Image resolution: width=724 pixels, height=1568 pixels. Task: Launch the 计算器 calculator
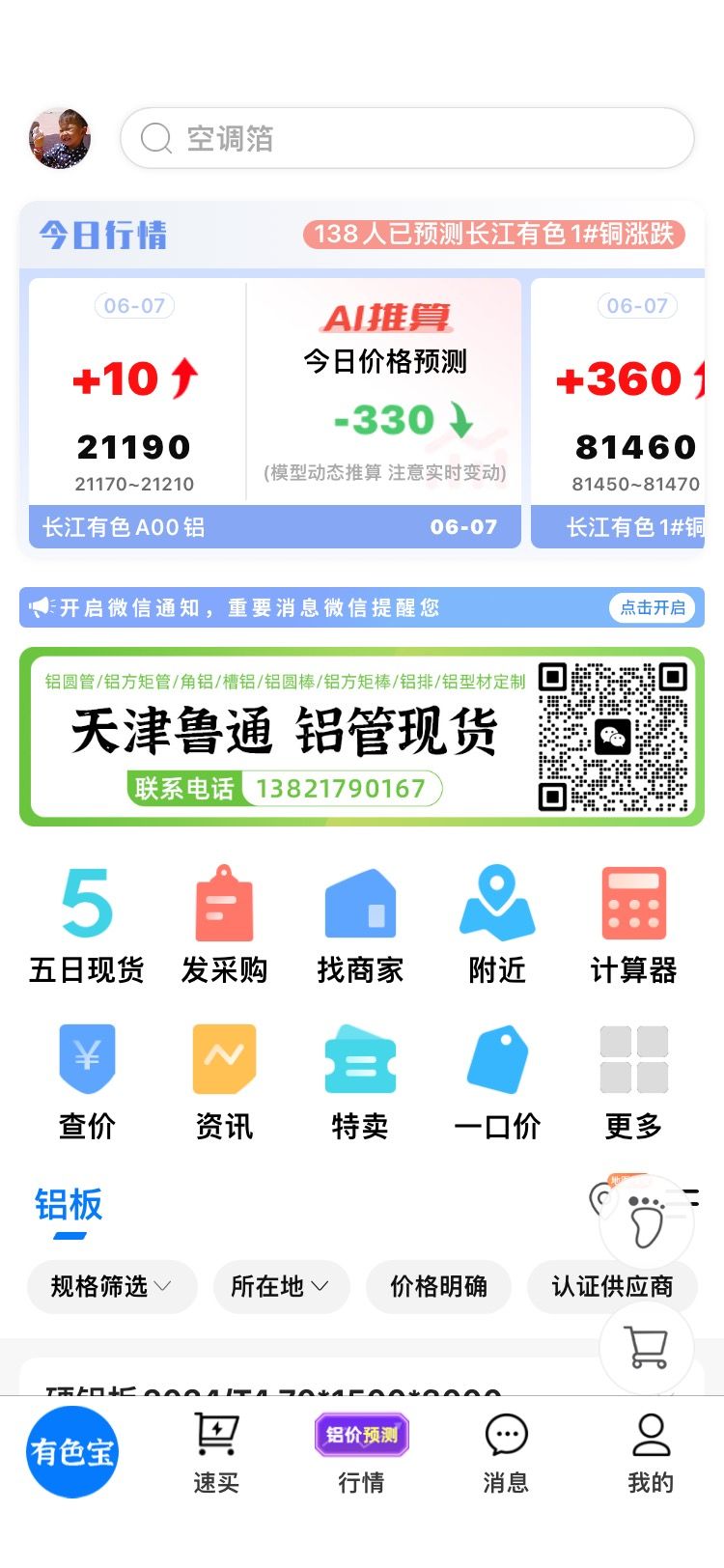pos(633,924)
